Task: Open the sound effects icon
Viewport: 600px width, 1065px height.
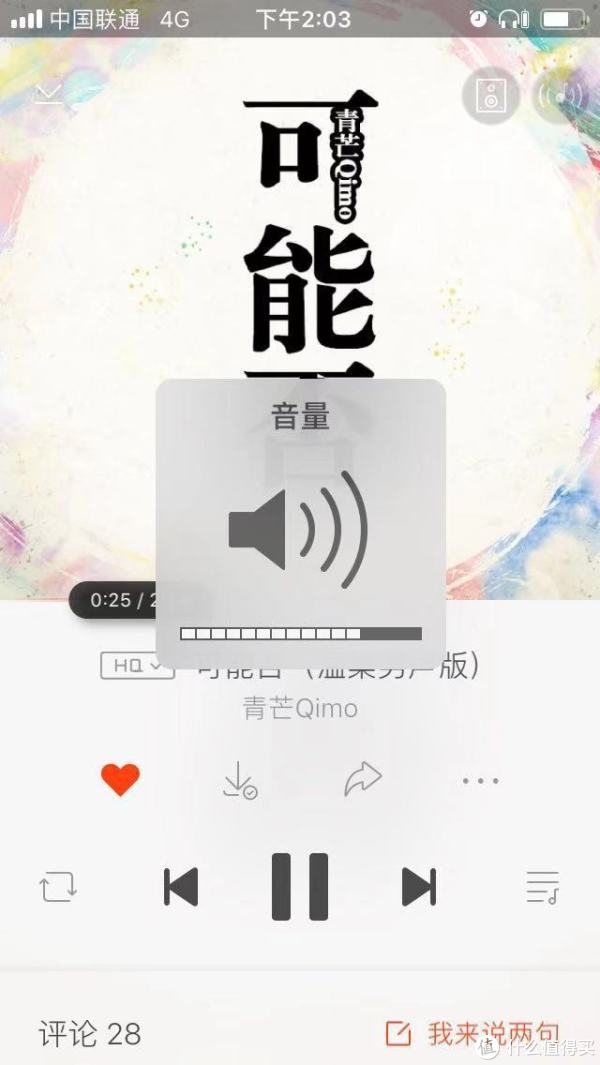Action: pos(563,96)
